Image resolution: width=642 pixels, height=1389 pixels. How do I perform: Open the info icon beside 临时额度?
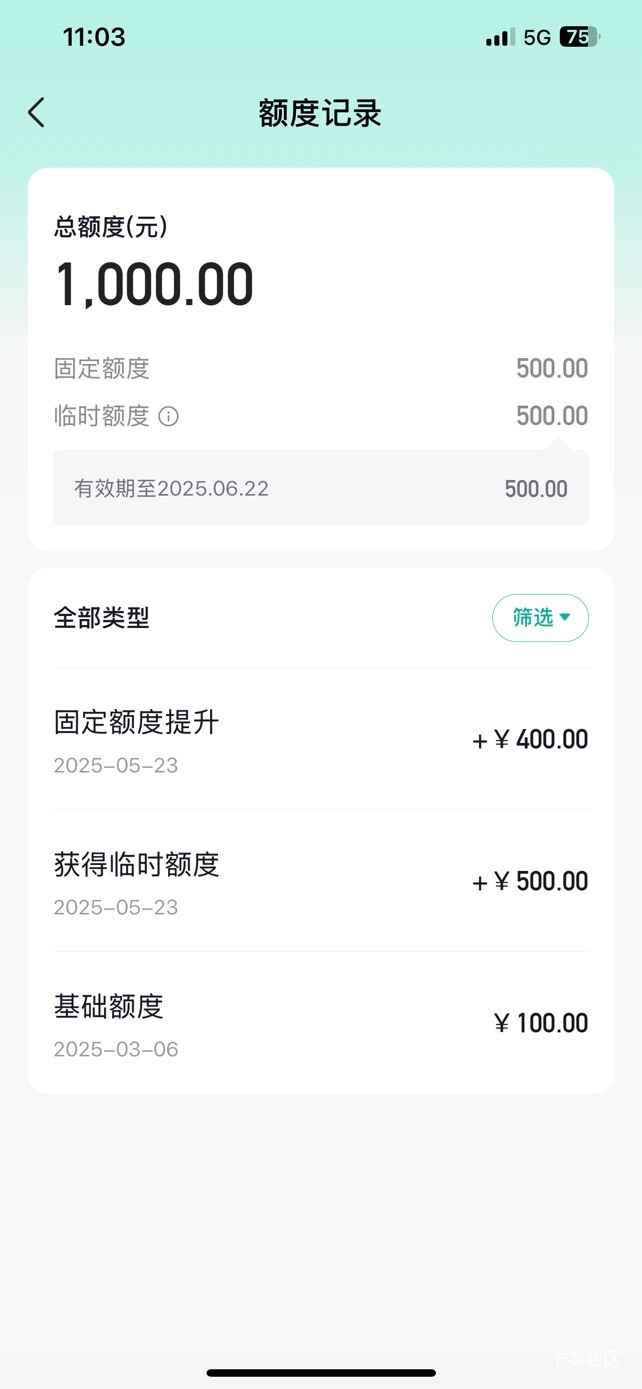(169, 417)
